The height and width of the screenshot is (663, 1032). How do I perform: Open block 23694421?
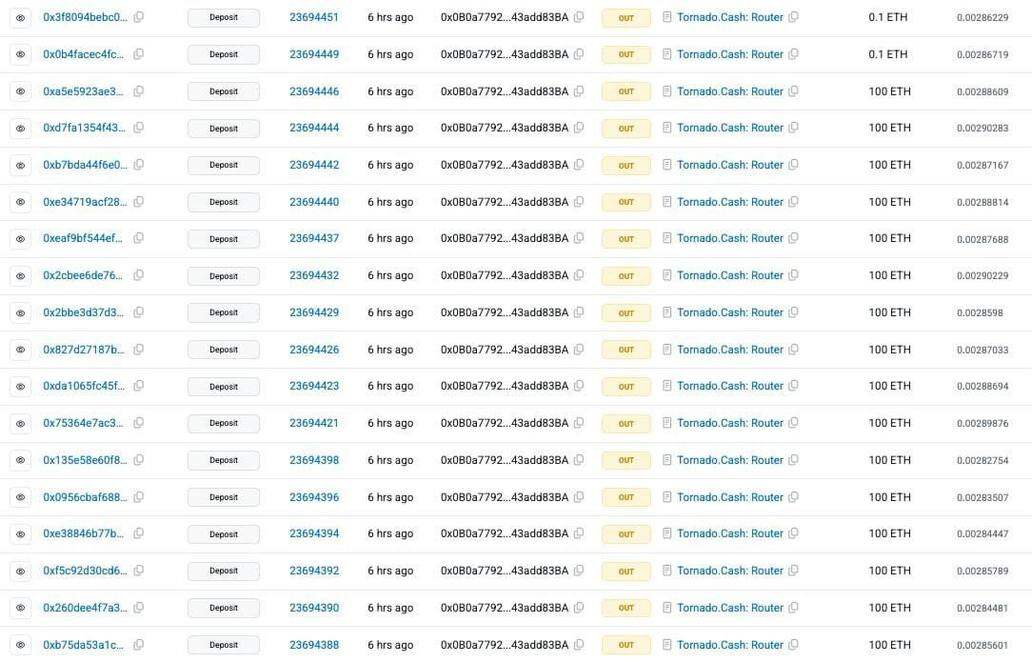tap(314, 423)
